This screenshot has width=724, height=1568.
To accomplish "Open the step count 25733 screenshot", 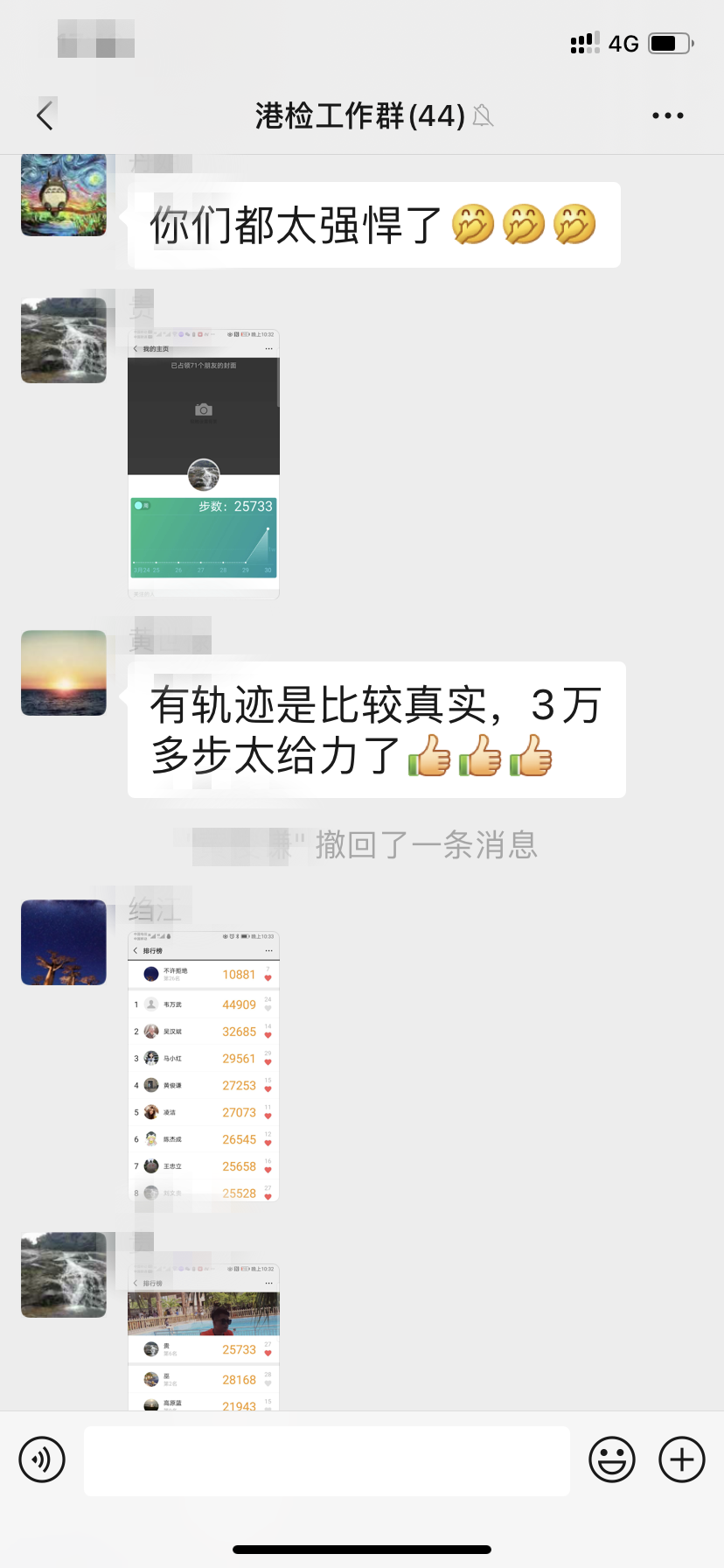I will [x=204, y=464].
